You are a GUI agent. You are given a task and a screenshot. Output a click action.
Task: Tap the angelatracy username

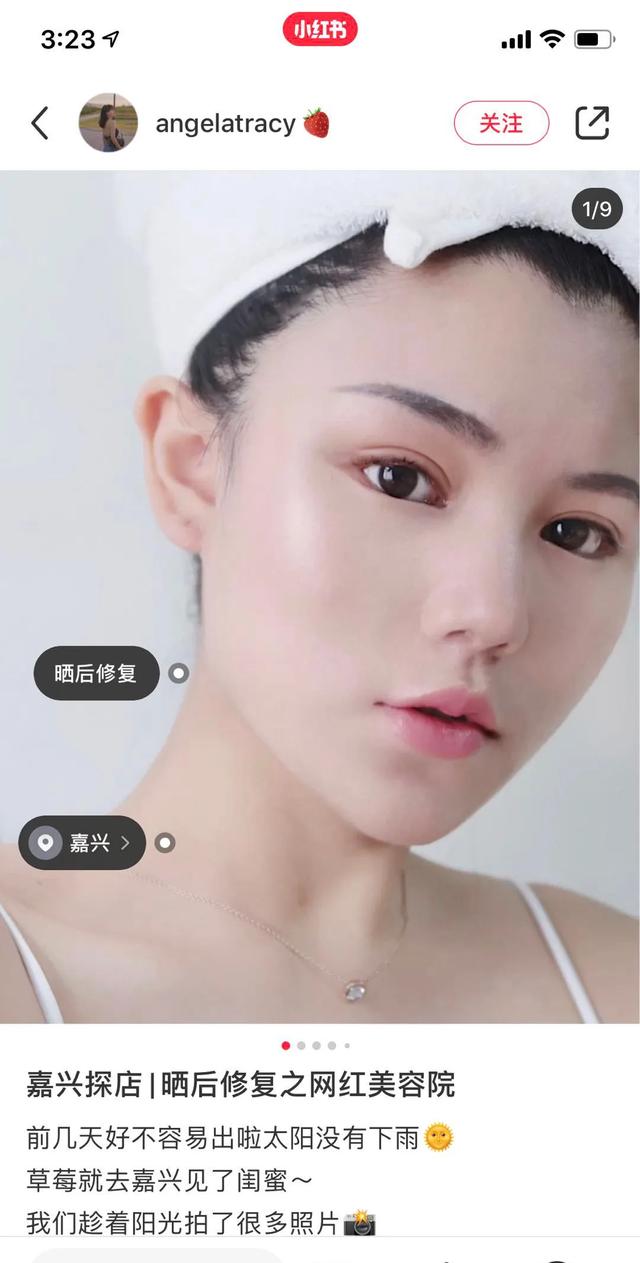[225, 123]
